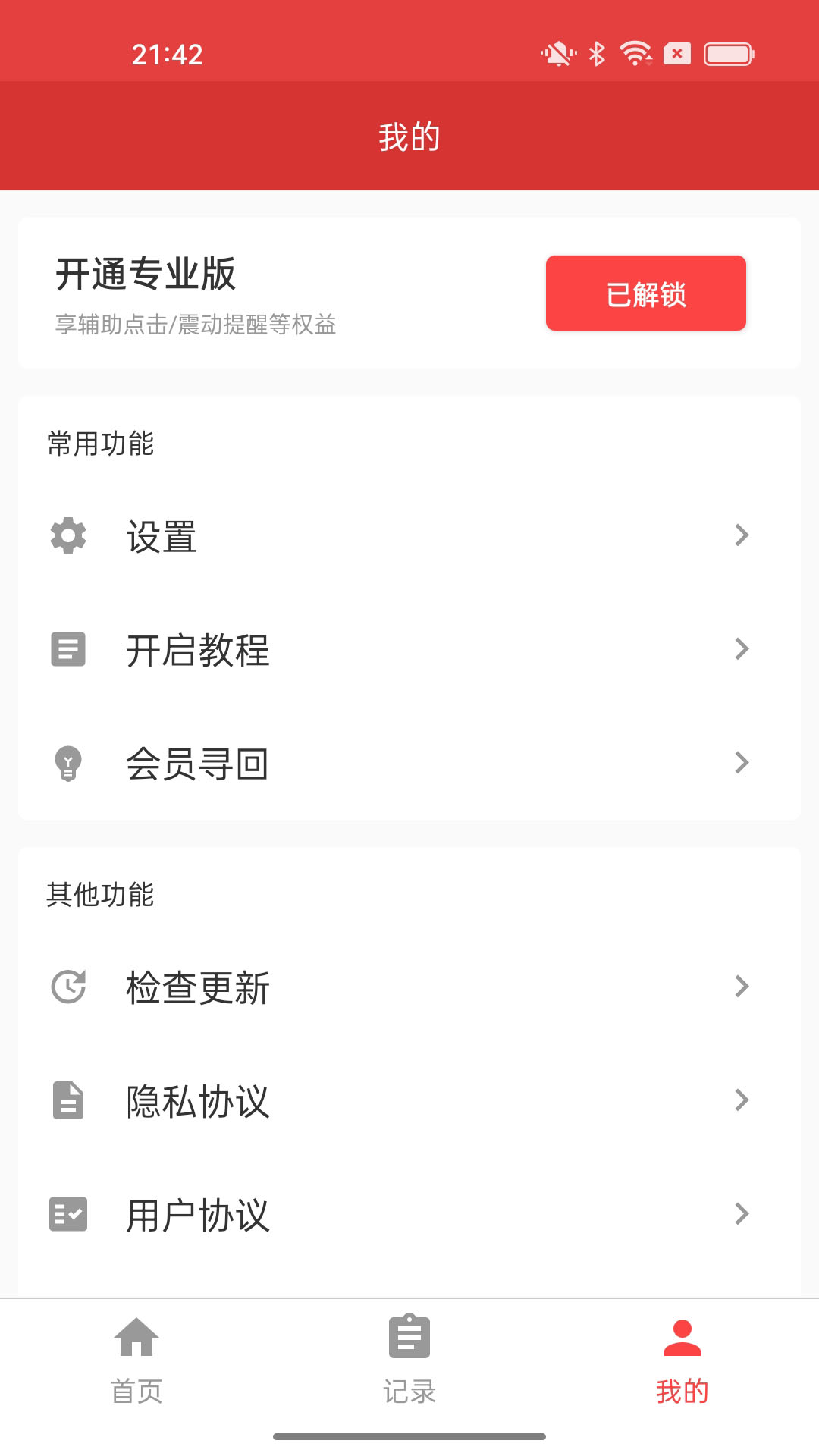Tap the 已解锁 button
Screen dimensions: 819x1456
pos(645,293)
